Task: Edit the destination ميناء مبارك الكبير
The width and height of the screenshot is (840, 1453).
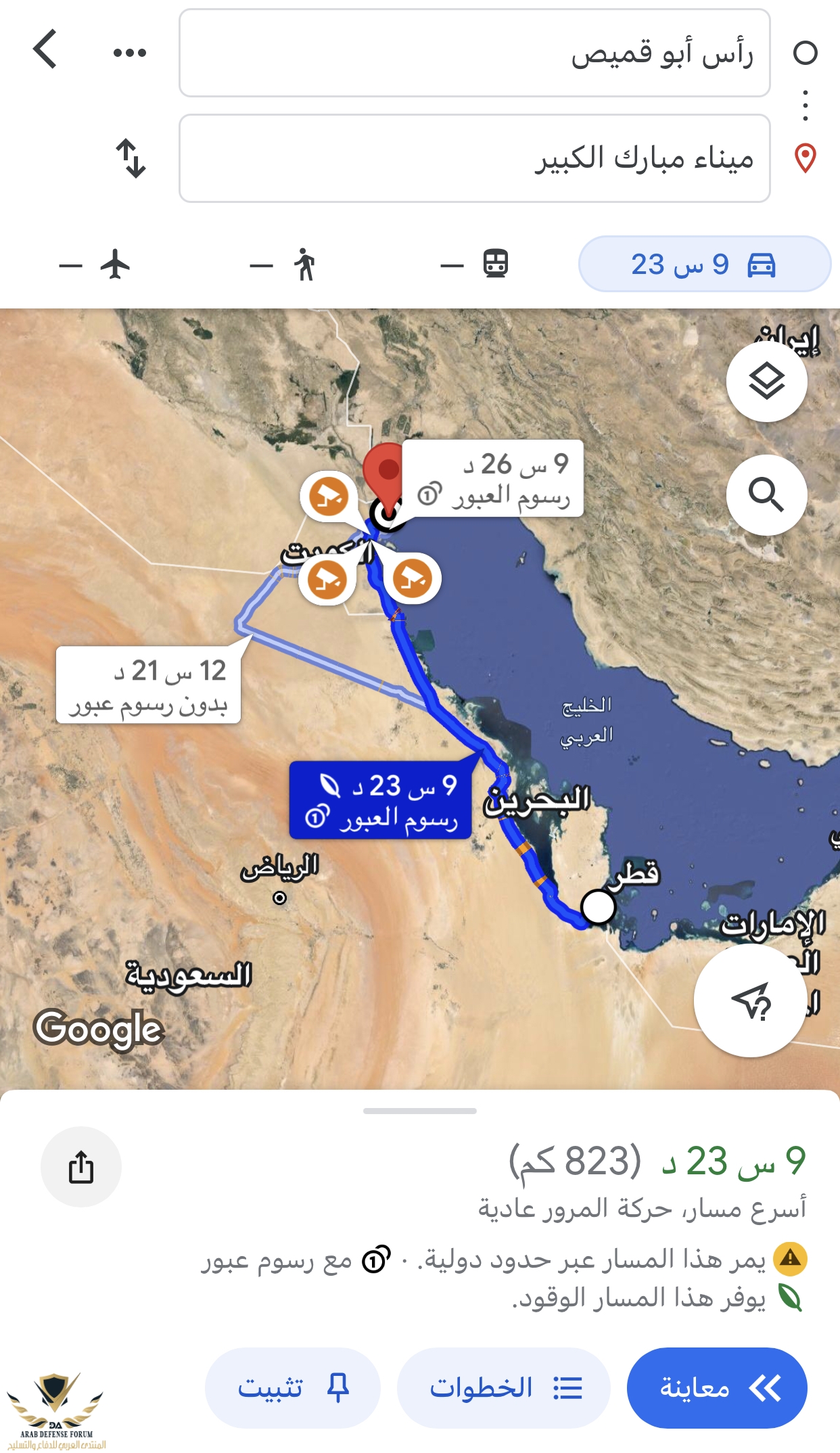Action: pyautogui.click(x=474, y=158)
